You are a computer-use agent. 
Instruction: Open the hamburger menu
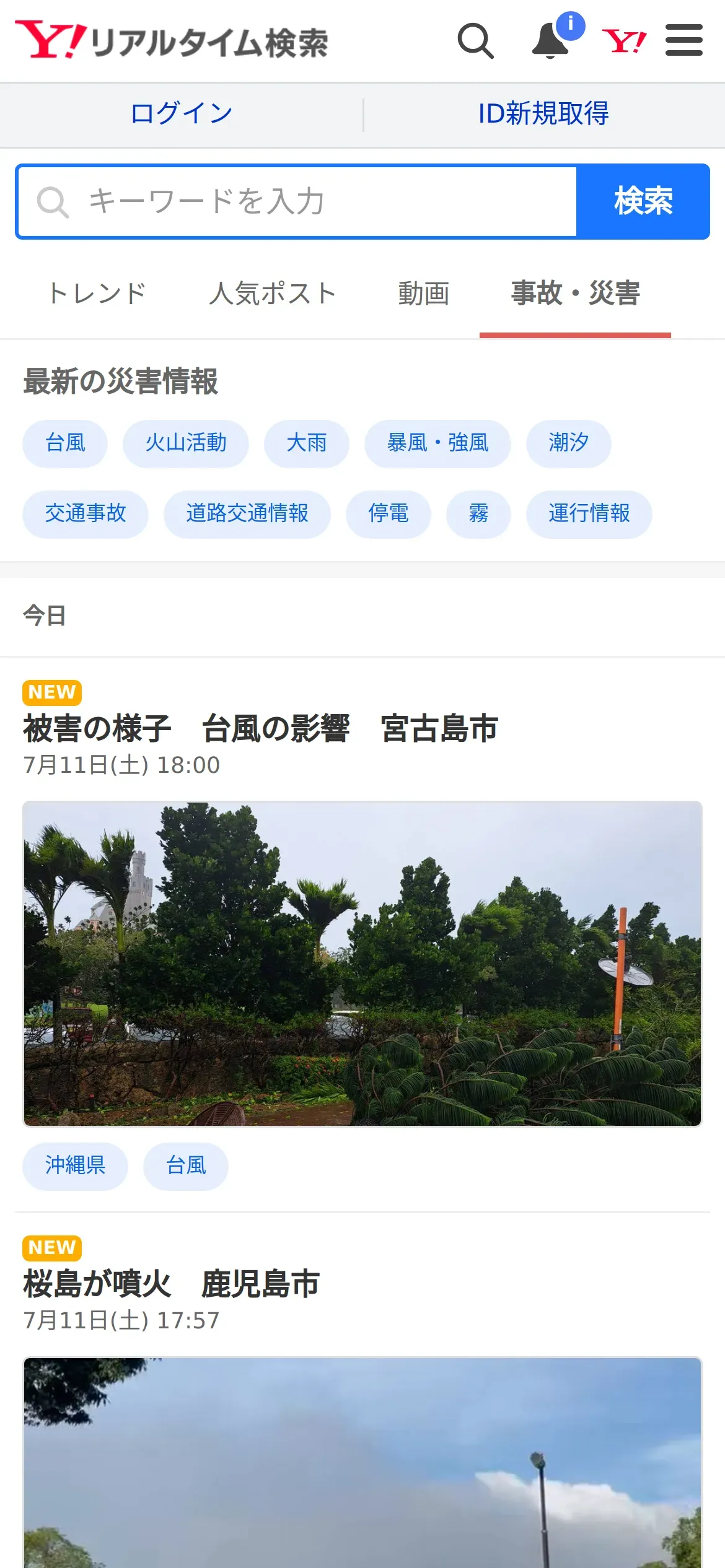684,40
